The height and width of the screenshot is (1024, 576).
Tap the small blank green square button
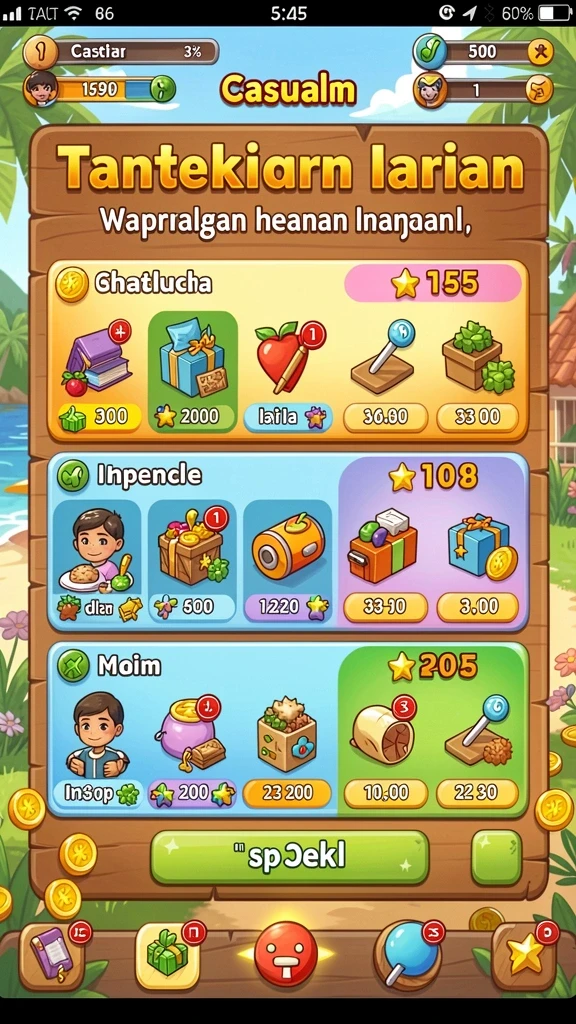point(496,857)
